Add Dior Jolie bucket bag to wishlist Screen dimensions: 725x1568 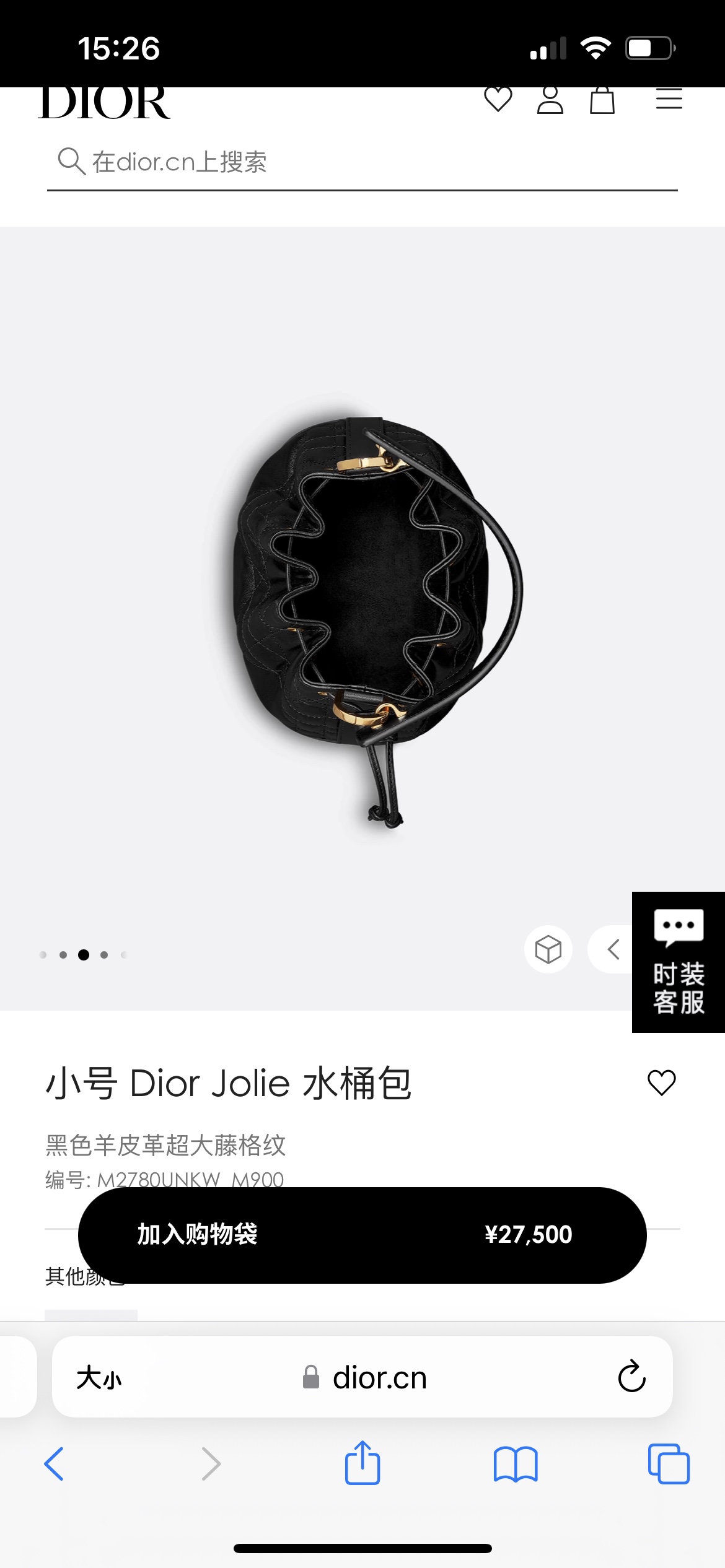(661, 1082)
